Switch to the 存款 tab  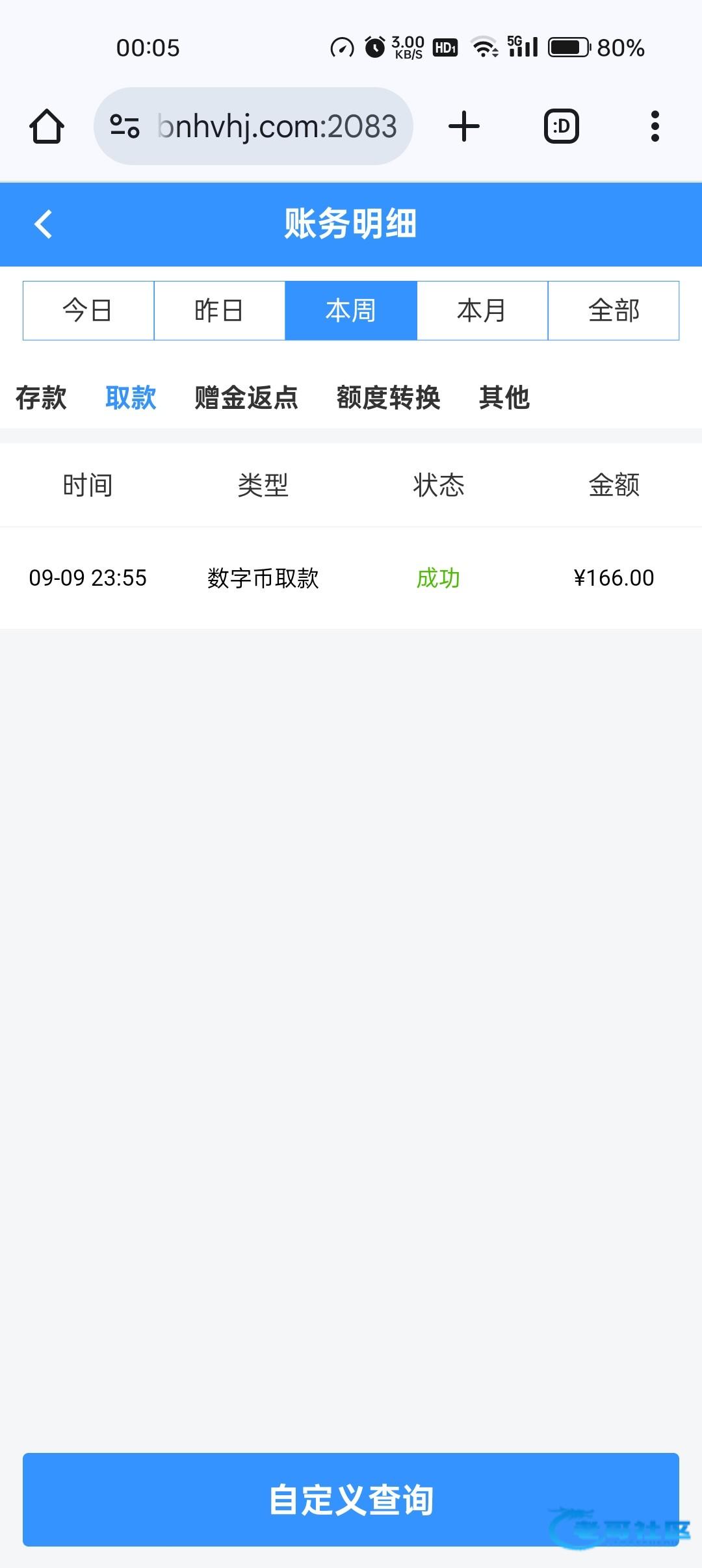pos(41,398)
